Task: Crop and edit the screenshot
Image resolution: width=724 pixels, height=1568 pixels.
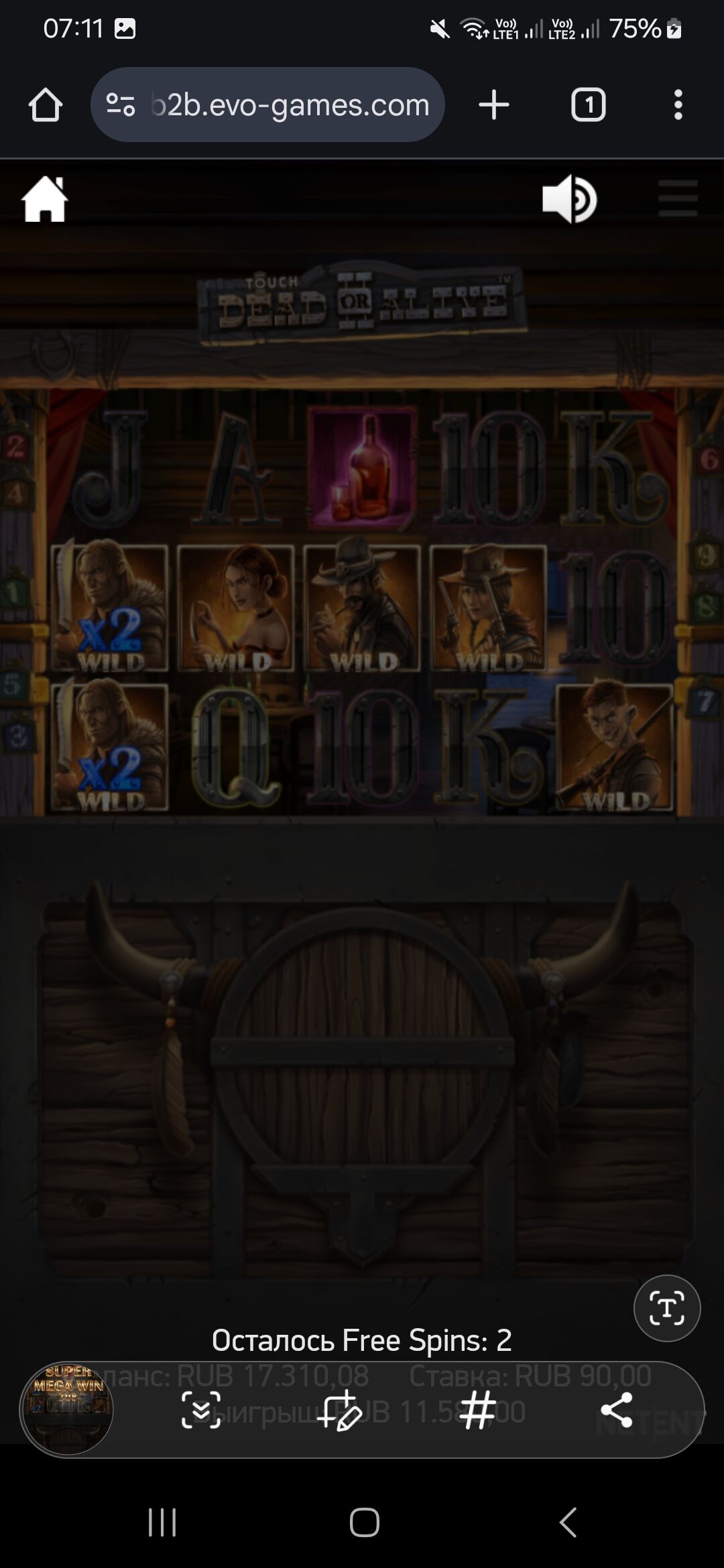Action: click(x=340, y=1410)
